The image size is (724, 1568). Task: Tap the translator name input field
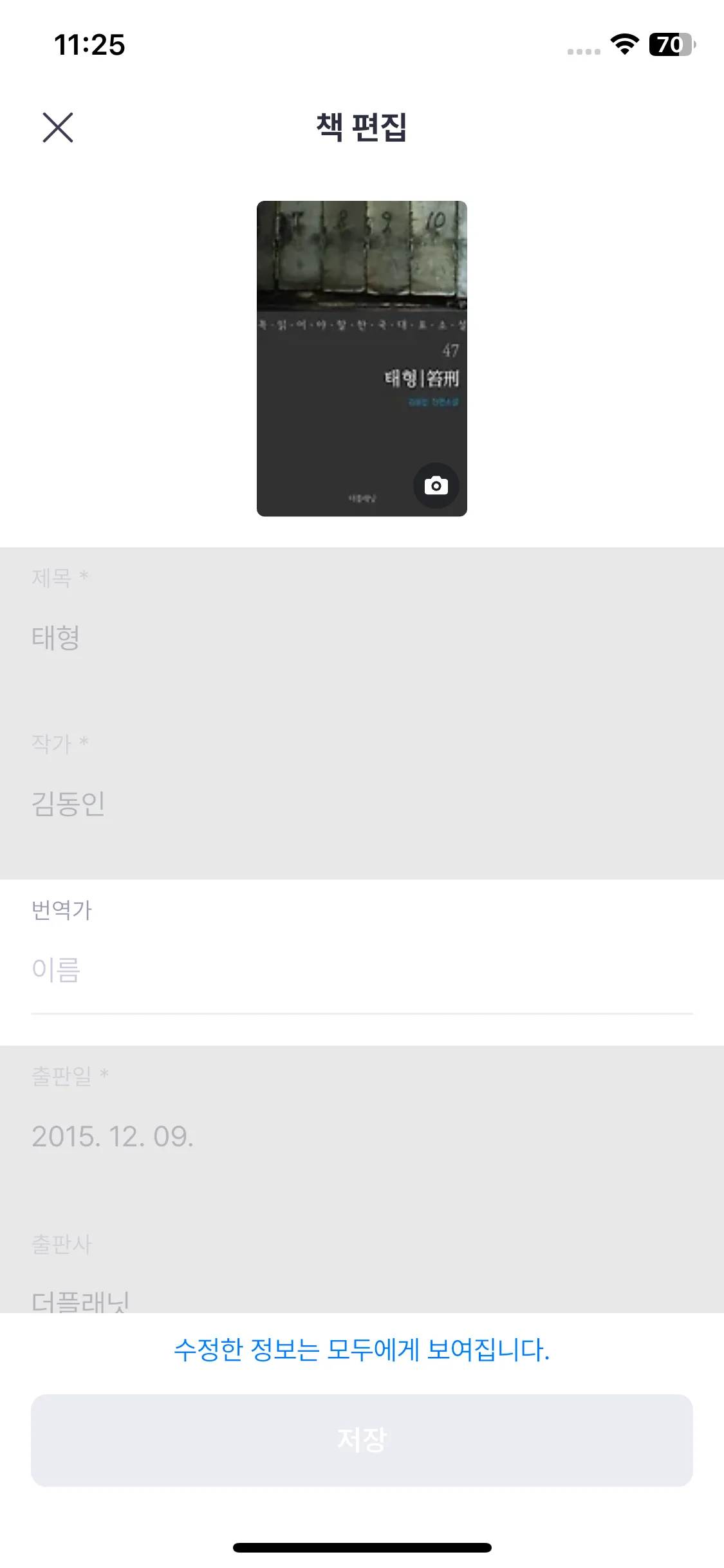pos(360,970)
